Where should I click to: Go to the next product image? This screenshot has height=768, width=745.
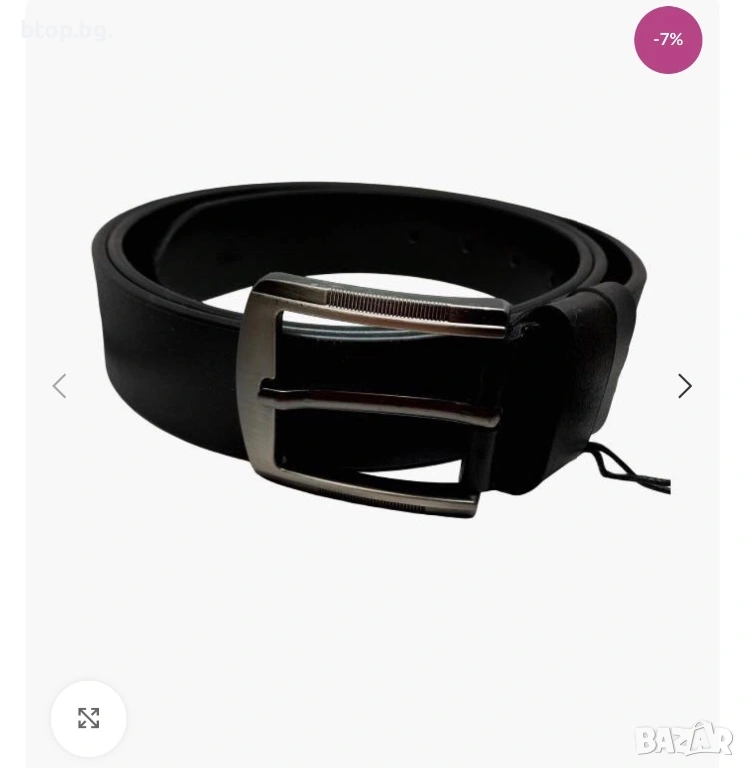click(684, 386)
